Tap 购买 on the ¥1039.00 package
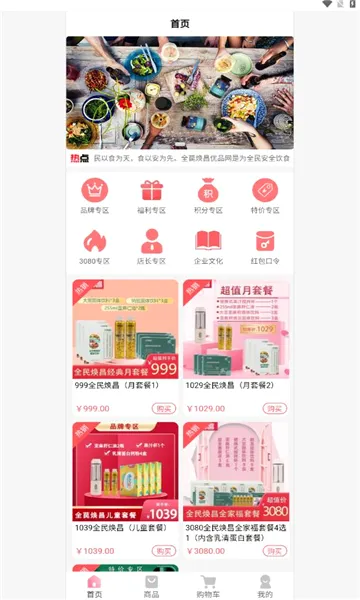The width and height of the screenshot is (360, 600). pyautogui.click(x=164, y=551)
